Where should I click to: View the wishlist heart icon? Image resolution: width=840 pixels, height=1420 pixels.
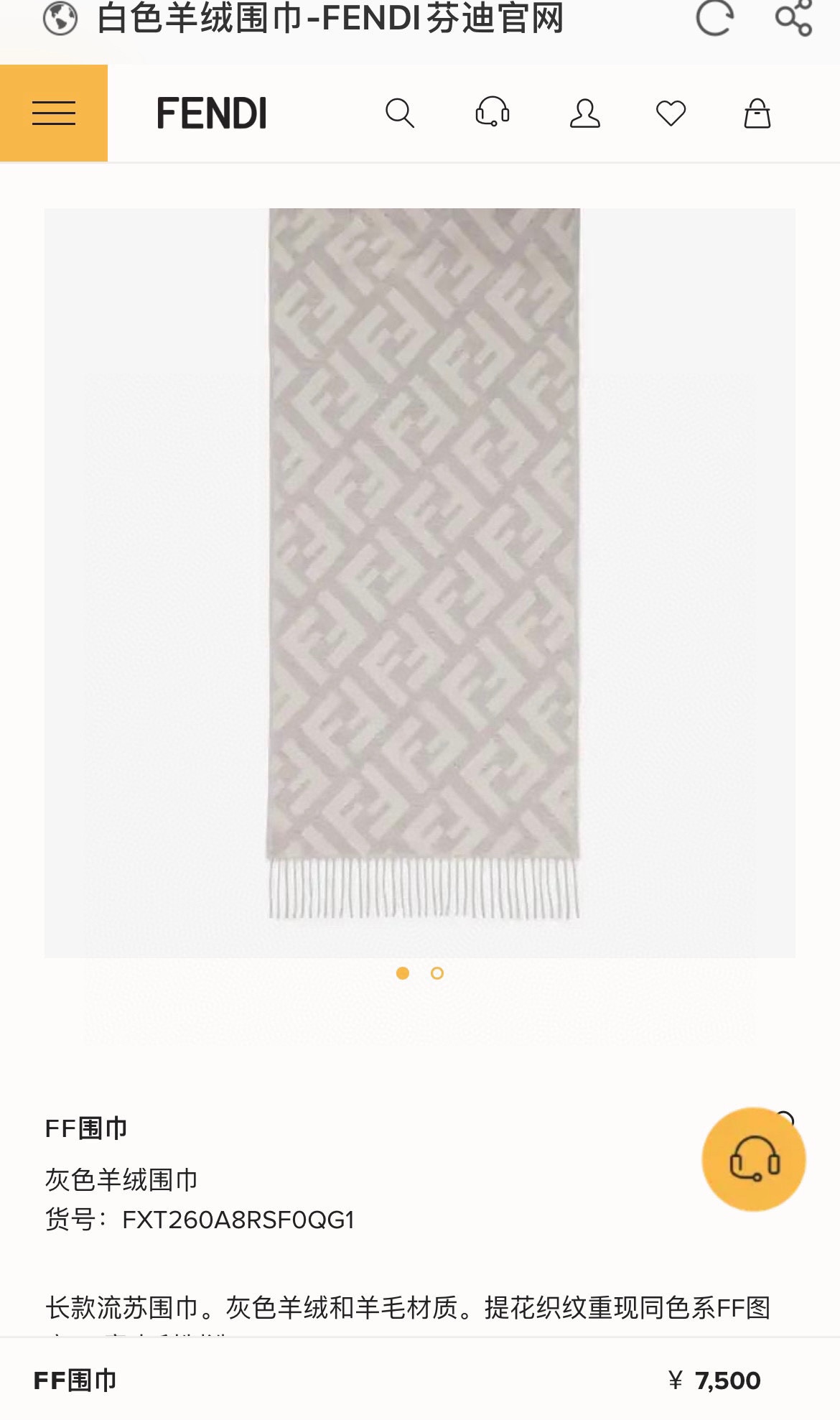[x=671, y=113]
